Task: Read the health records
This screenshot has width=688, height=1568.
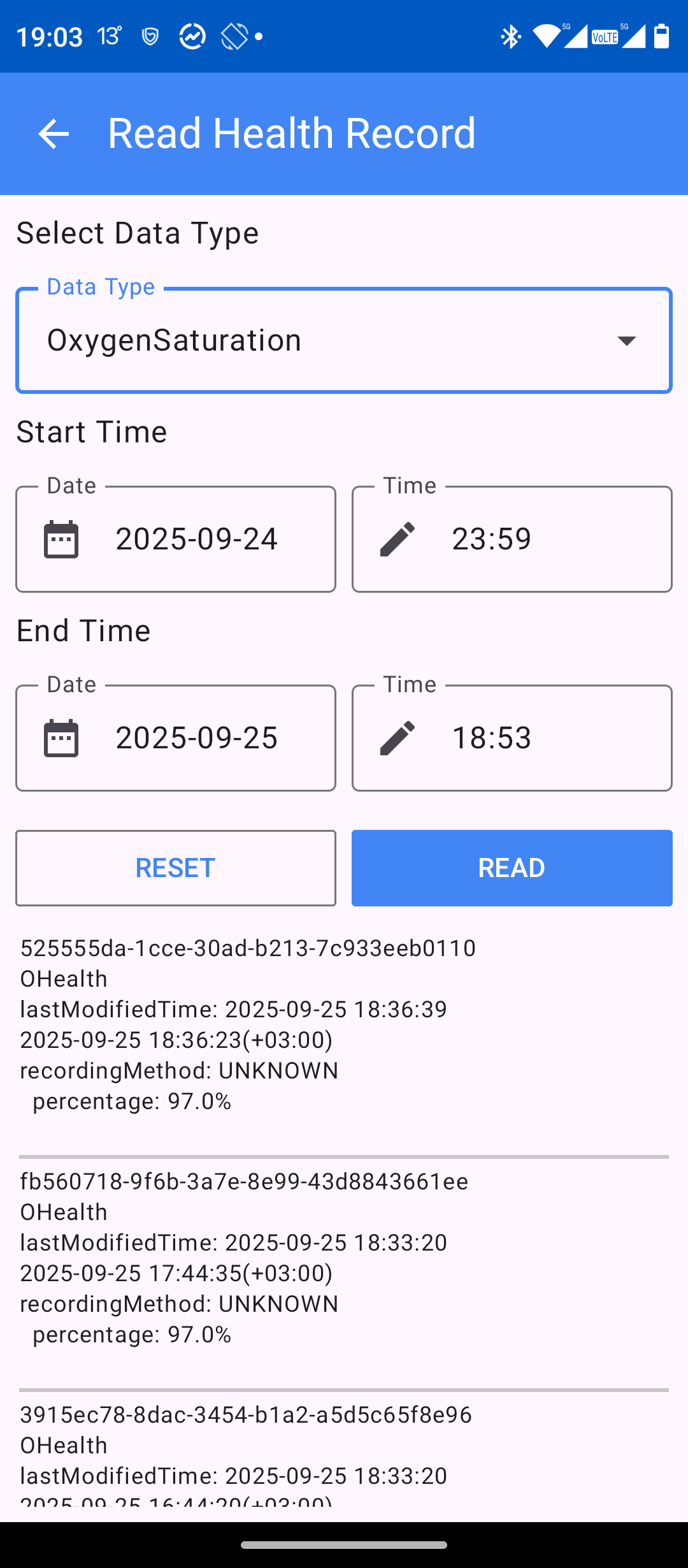Action: click(512, 868)
